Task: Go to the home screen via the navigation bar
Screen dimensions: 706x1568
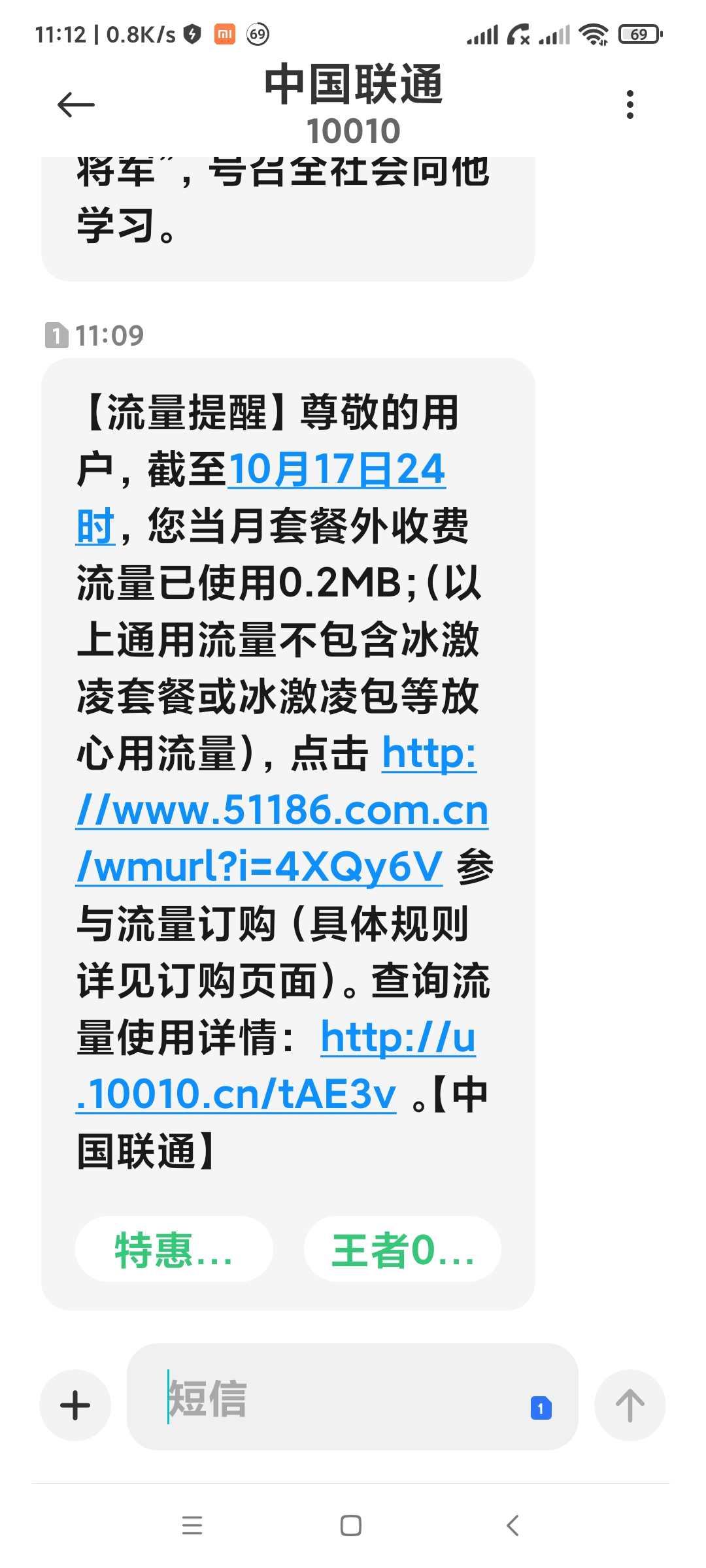Action: coord(351,1526)
